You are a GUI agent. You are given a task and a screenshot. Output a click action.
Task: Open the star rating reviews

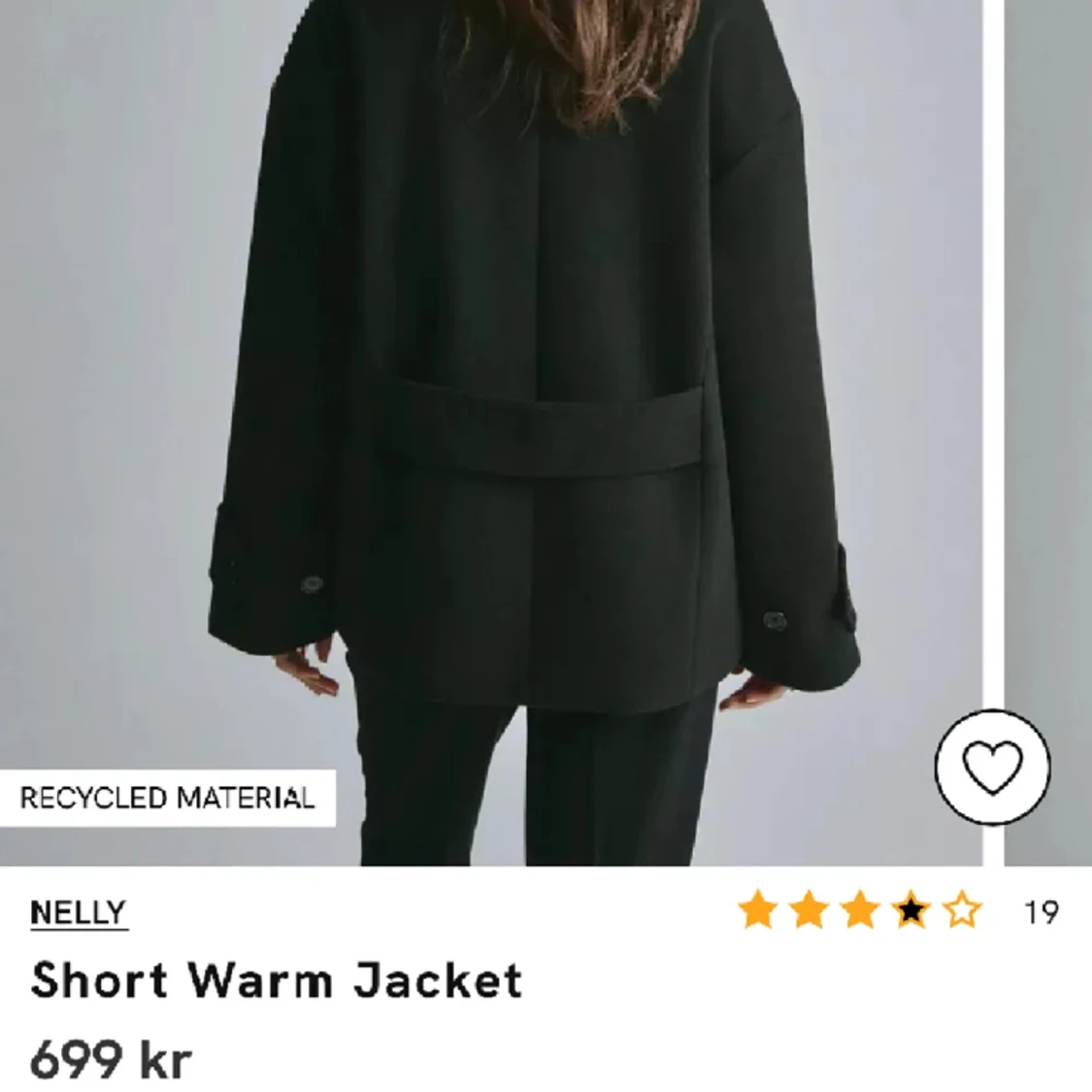860,912
